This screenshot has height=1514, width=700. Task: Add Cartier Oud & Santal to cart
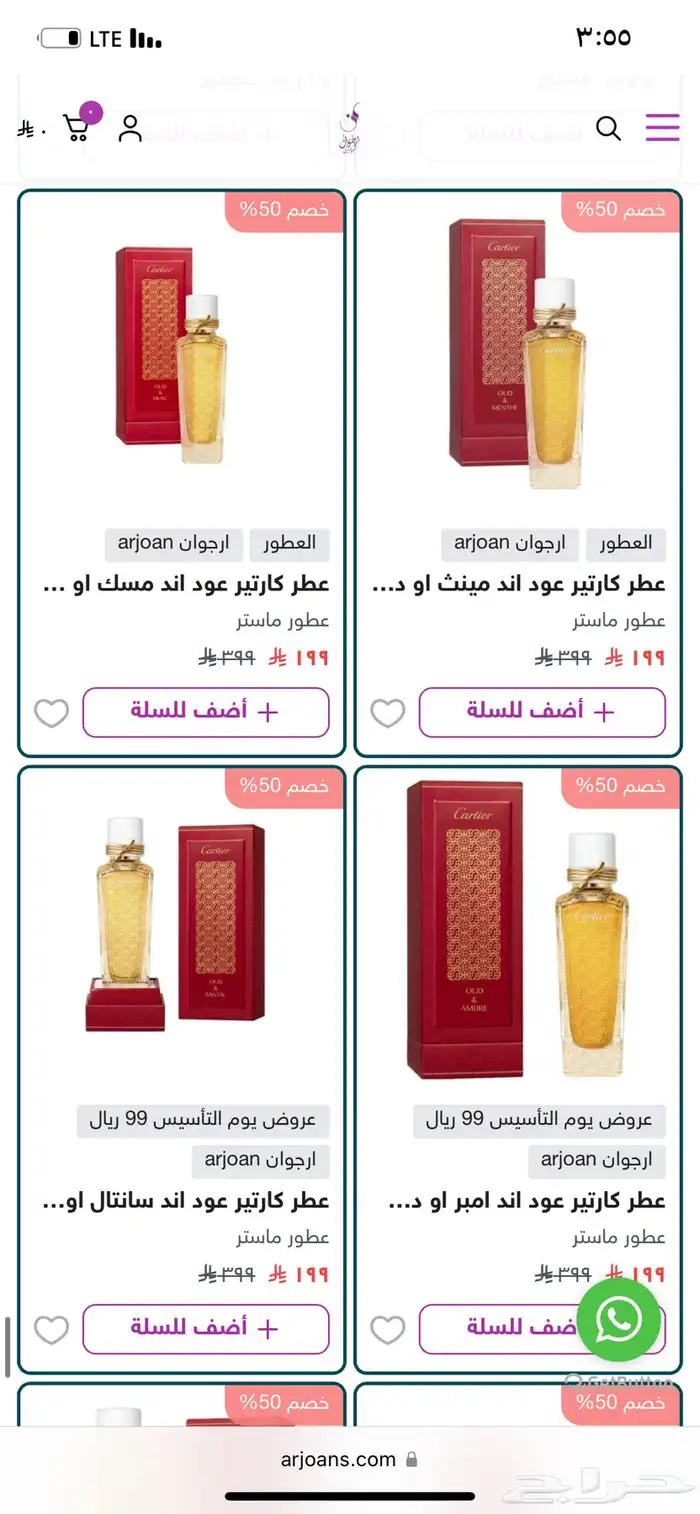pyautogui.click(x=205, y=1329)
